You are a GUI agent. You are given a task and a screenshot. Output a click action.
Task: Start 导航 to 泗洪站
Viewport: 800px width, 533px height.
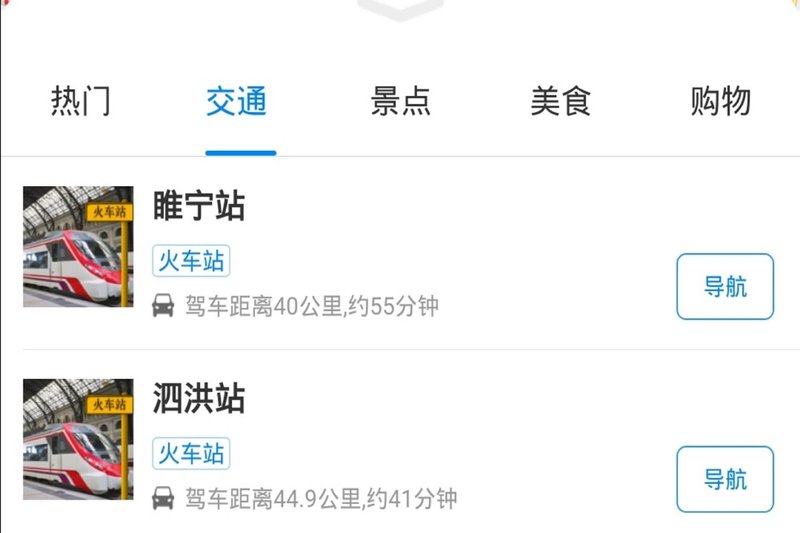pyautogui.click(x=725, y=479)
